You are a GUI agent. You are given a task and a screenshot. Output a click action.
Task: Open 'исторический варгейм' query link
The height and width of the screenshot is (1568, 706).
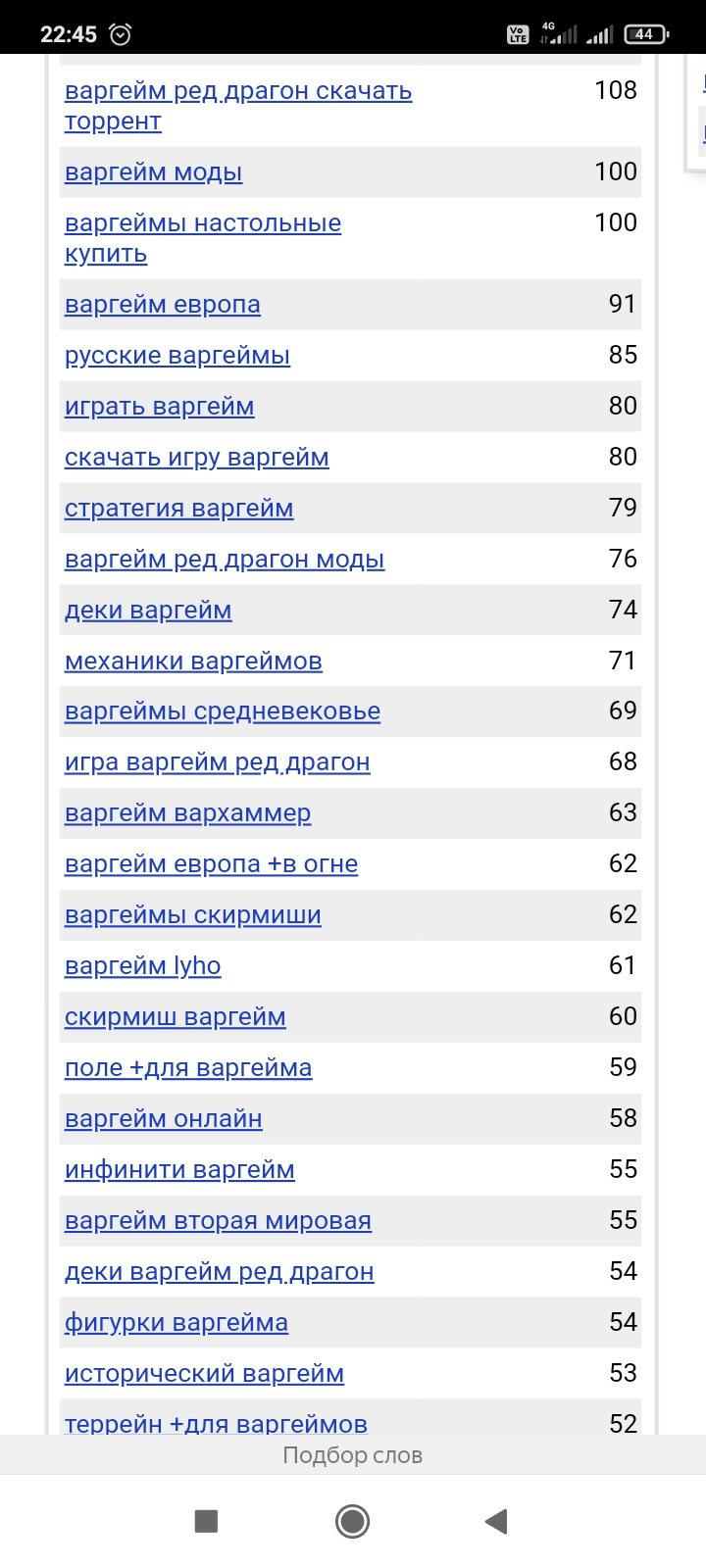[205, 1374]
